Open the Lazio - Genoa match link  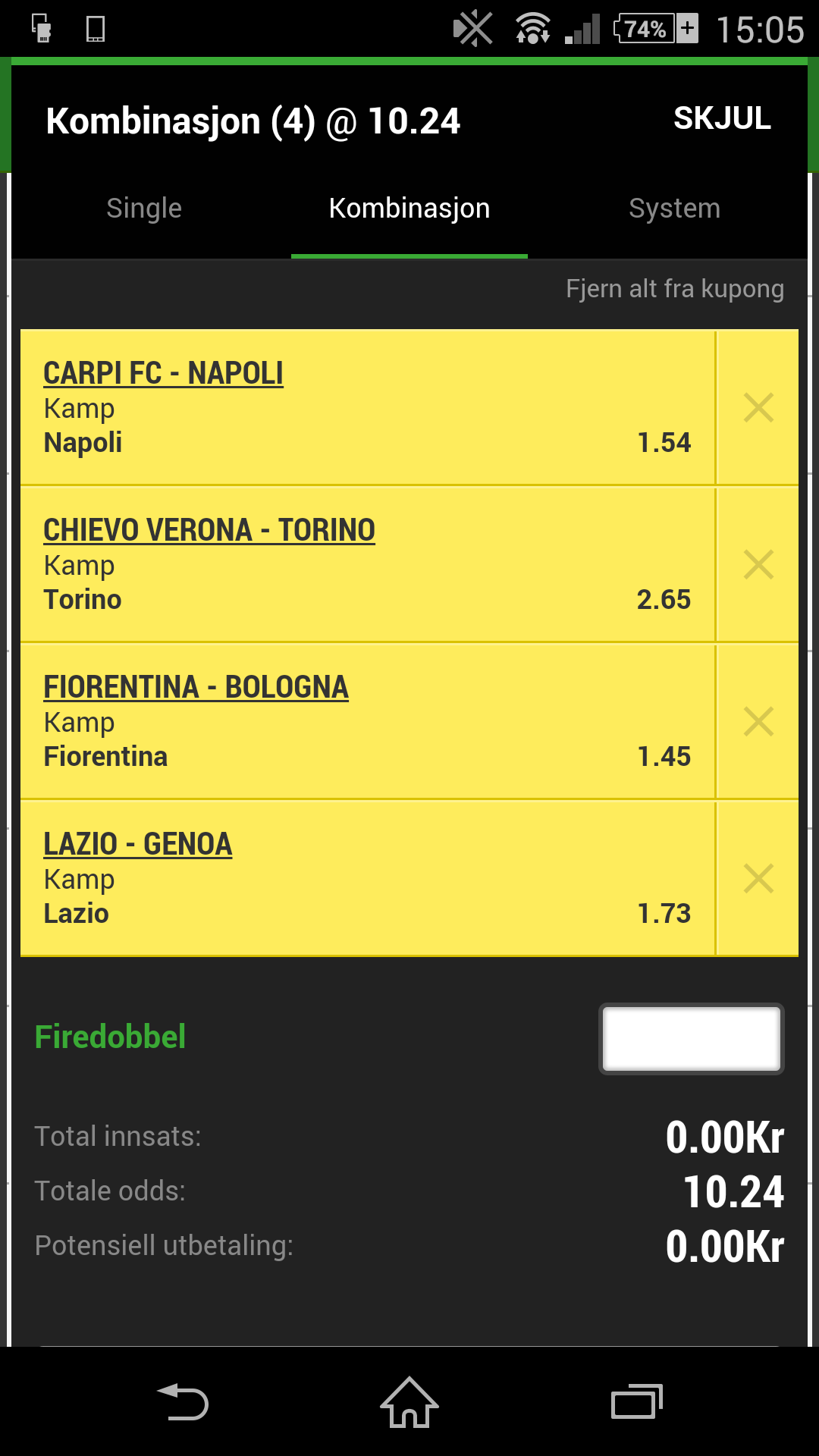(x=138, y=844)
